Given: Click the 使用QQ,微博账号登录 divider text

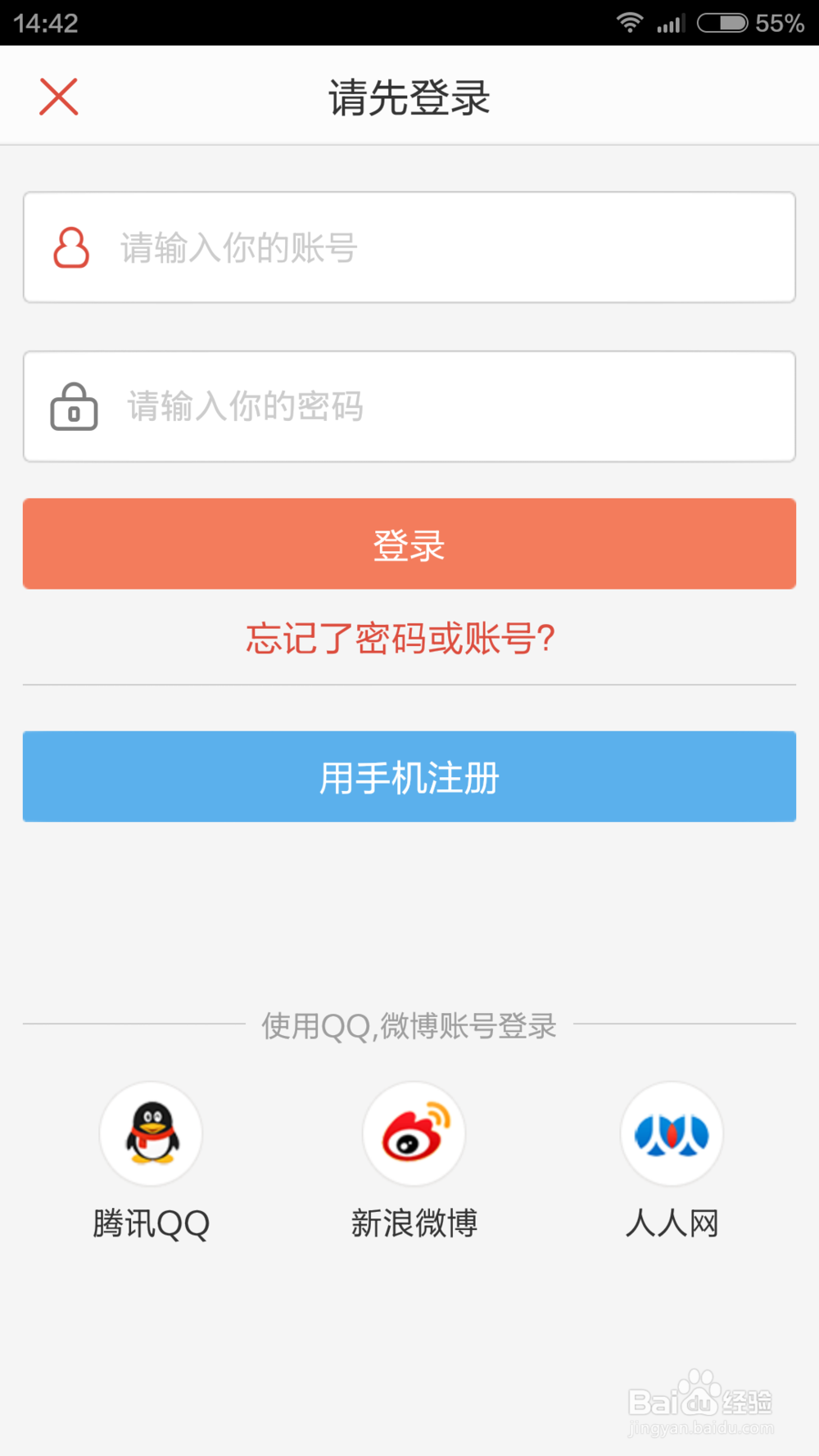Looking at the screenshot, I should click(409, 1026).
